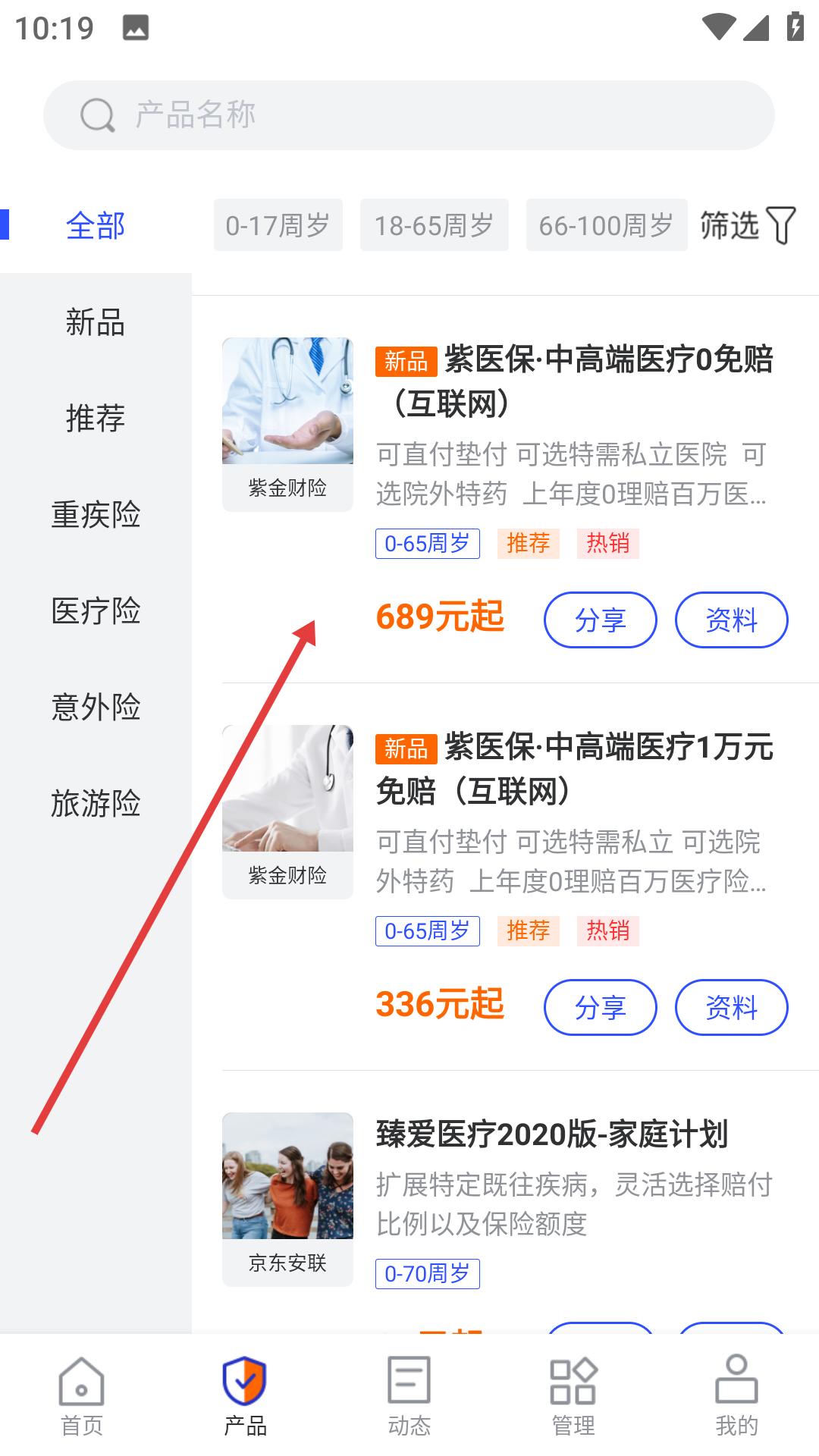
Task: Share the 336元起 product
Action: (x=600, y=1008)
